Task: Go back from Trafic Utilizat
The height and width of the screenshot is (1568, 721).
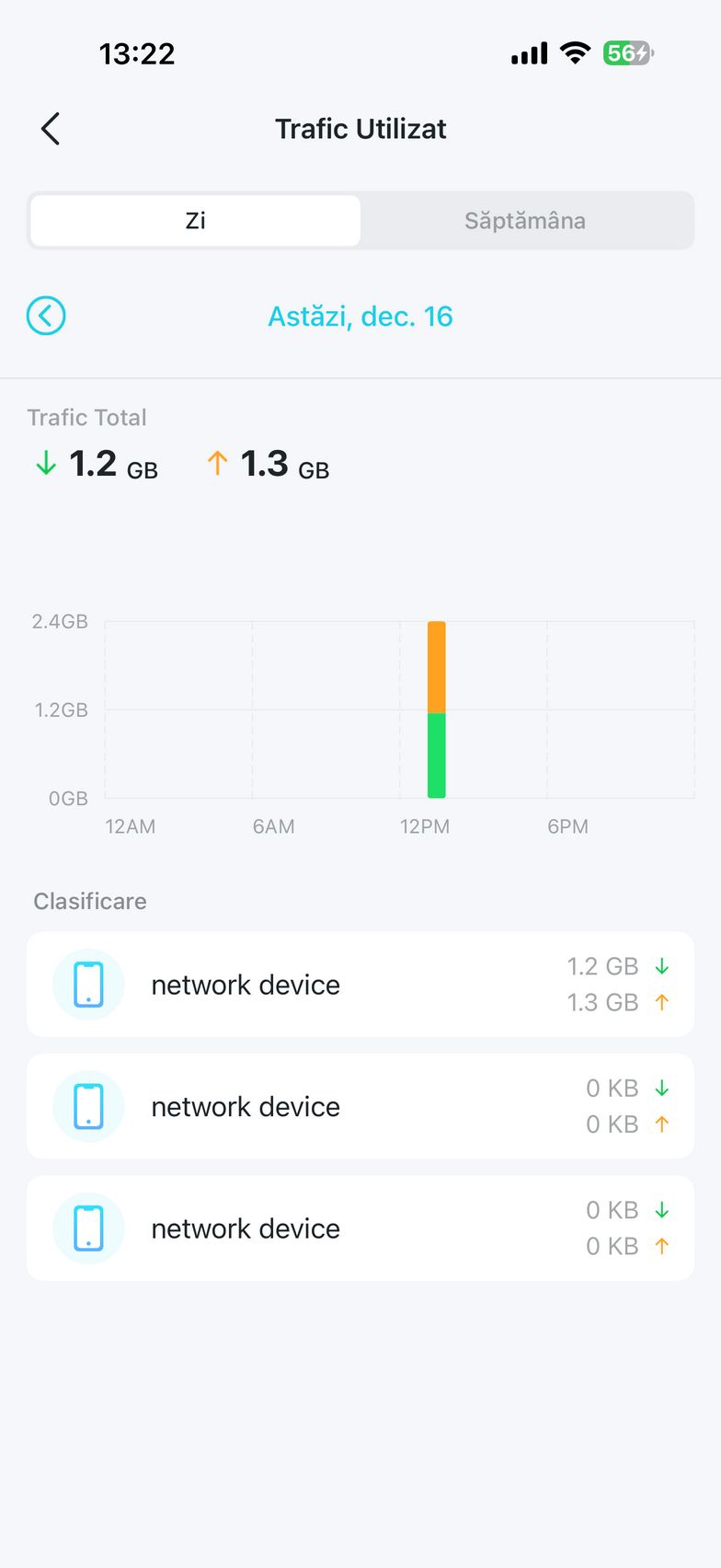Action: [51, 129]
